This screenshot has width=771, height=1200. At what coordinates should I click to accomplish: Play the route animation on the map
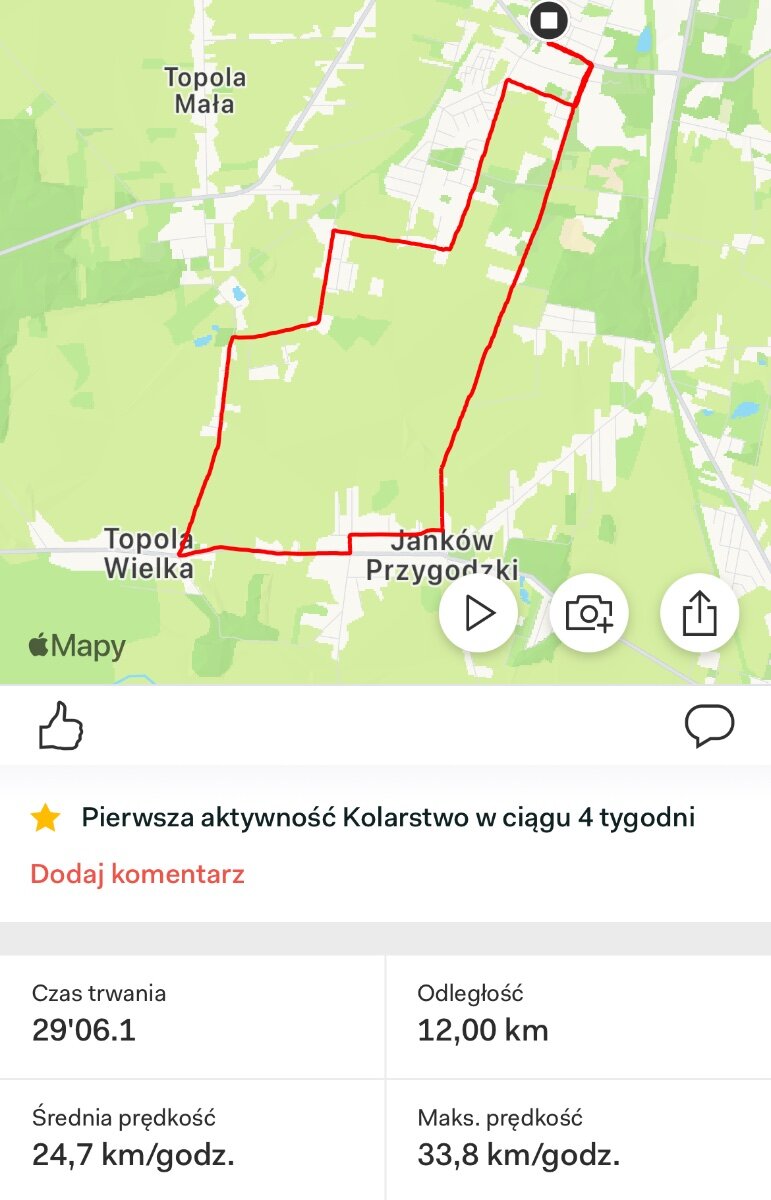pyautogui.click(x=479, y=613)
